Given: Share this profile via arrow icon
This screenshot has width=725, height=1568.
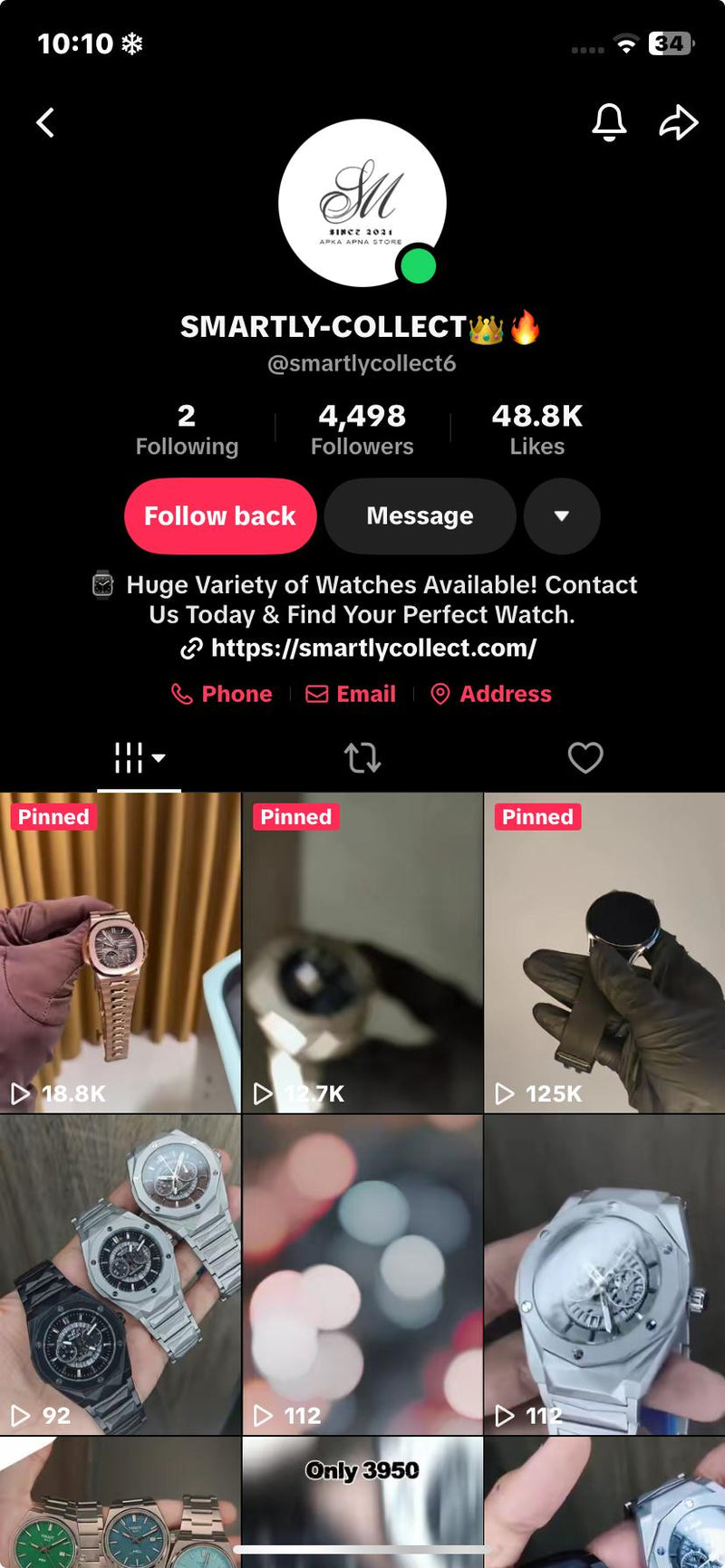Looking at the screenshot, I should coord(678,122).
